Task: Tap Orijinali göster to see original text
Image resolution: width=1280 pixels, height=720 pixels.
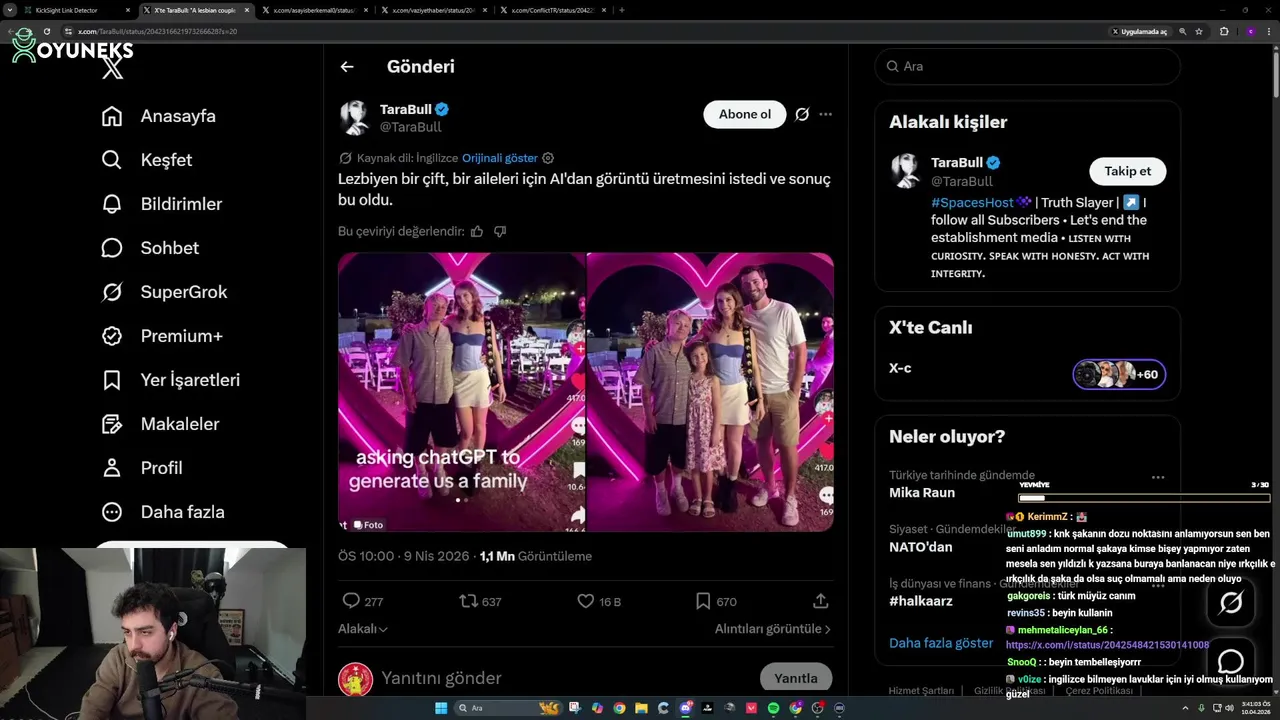Action: [x=500, y=158]
